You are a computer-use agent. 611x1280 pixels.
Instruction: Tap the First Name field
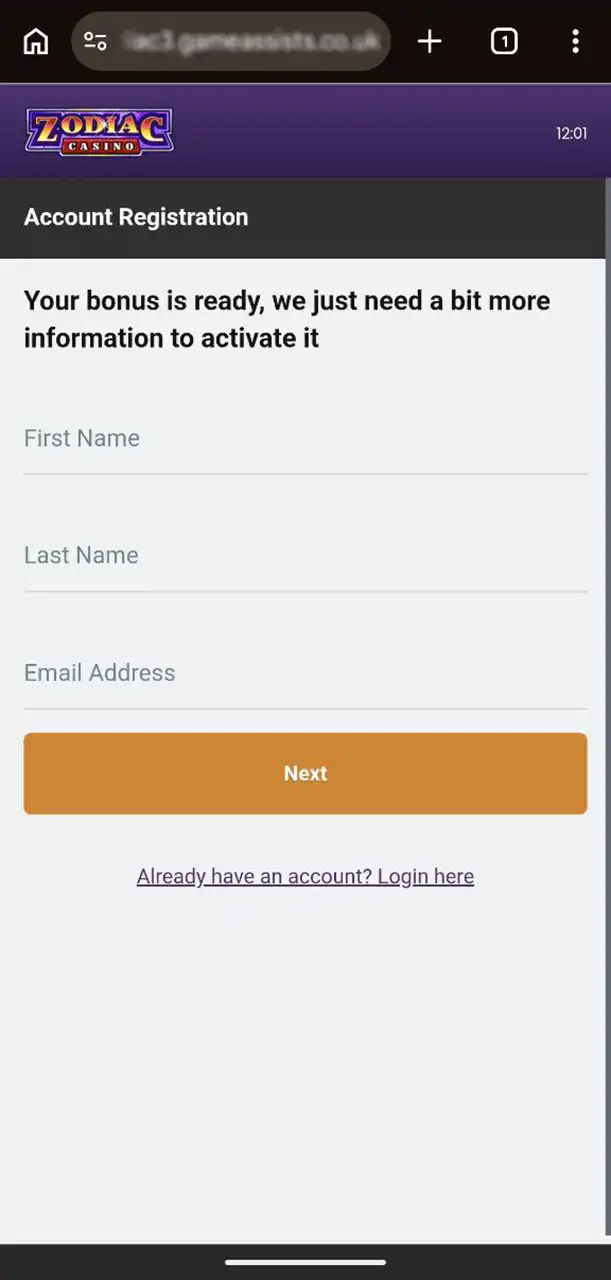(305, 439)
